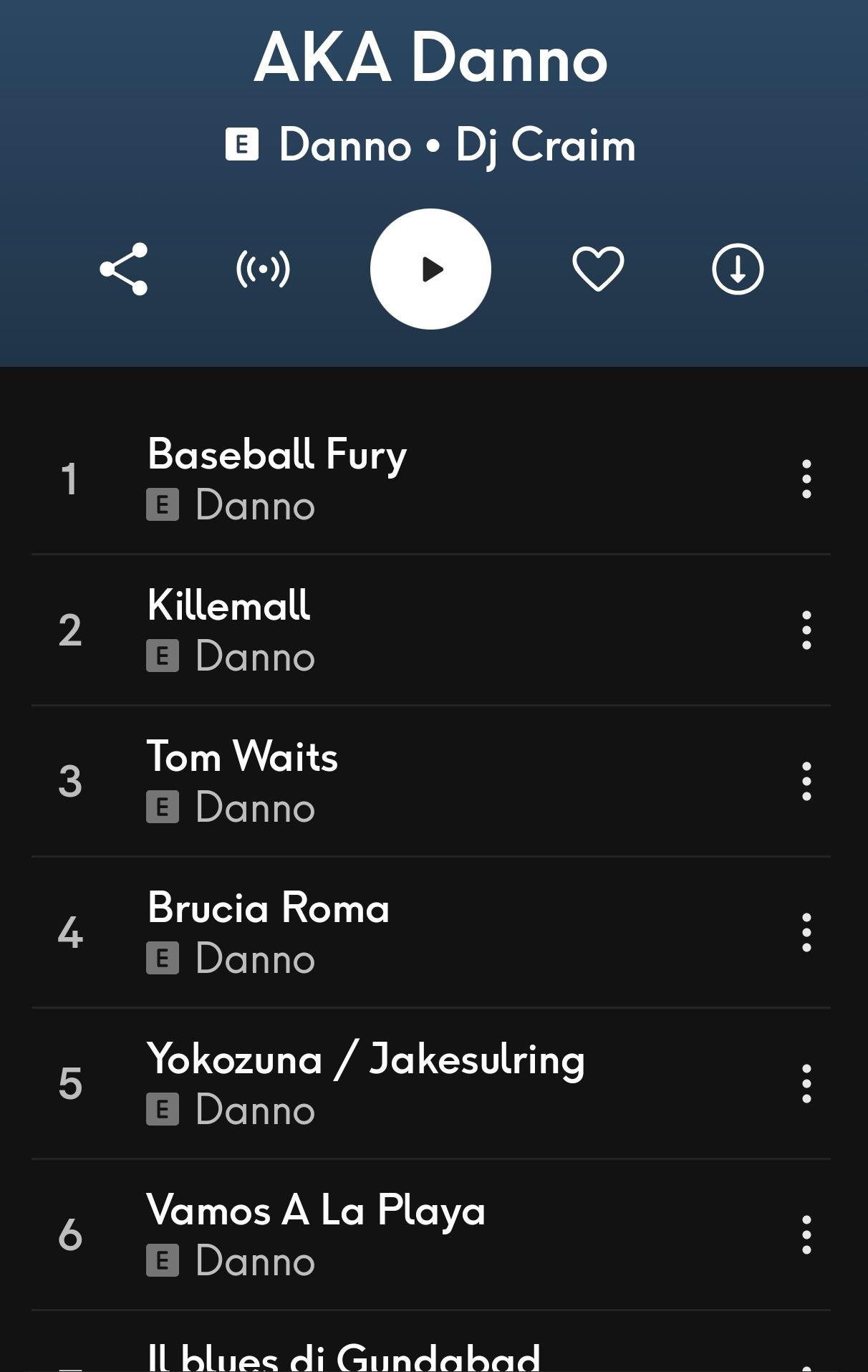Download the album for offline listening
Viewport: 868px width, 1372px height.
coord(738,269)
